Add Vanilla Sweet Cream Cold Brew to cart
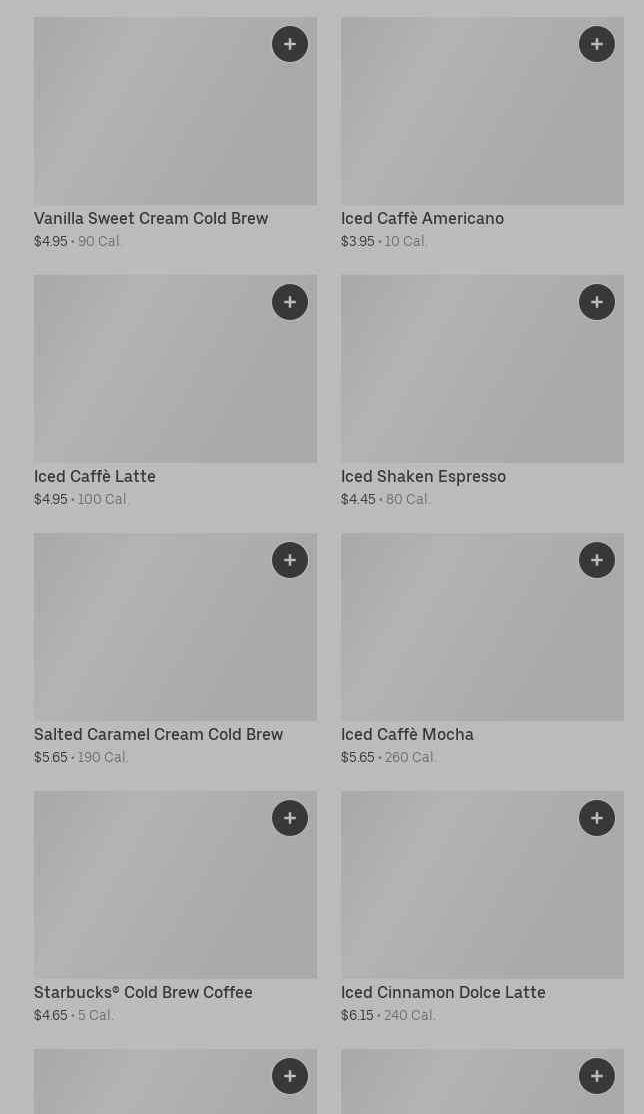644x1114 pixels. [x=290, y=44]
